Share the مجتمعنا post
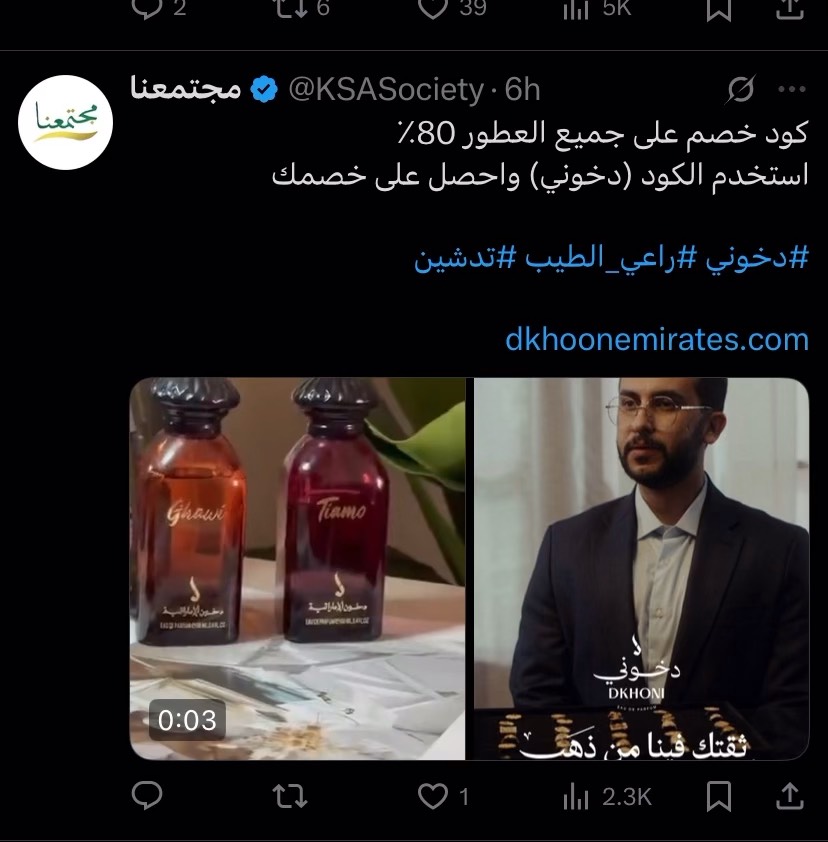The width and height of the screenshot is (828, 842). (789, 796)
